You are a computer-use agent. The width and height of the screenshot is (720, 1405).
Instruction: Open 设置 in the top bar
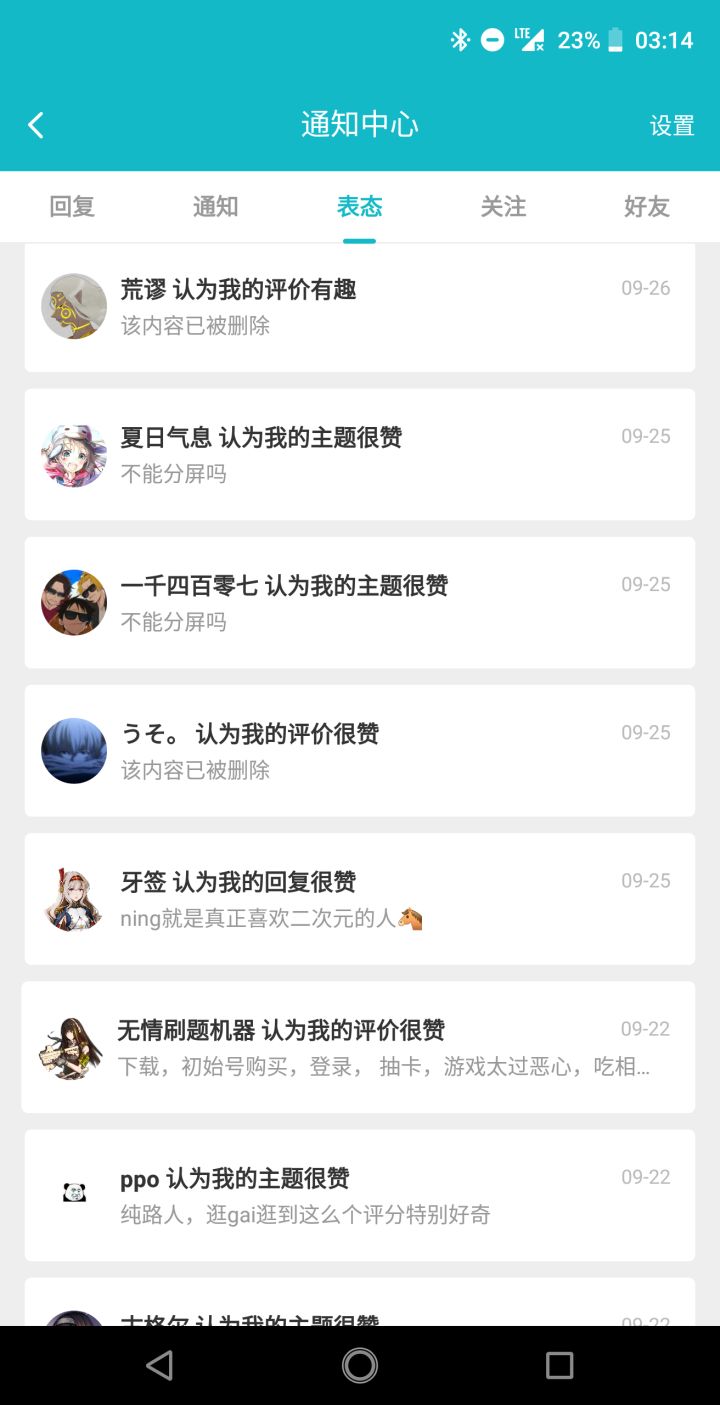pyautogui.click(x=672, y=125)
